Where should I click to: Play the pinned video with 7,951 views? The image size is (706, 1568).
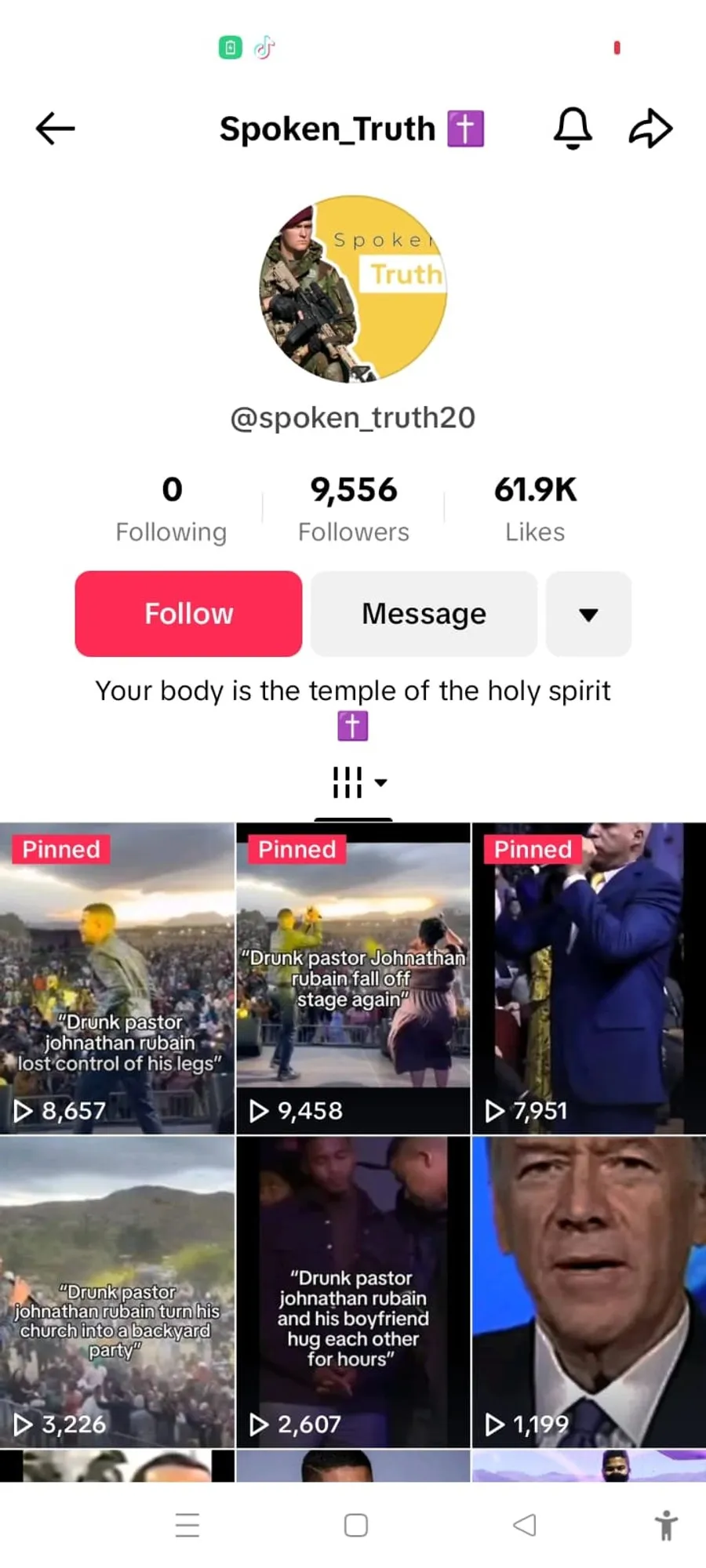coord(588,978)
